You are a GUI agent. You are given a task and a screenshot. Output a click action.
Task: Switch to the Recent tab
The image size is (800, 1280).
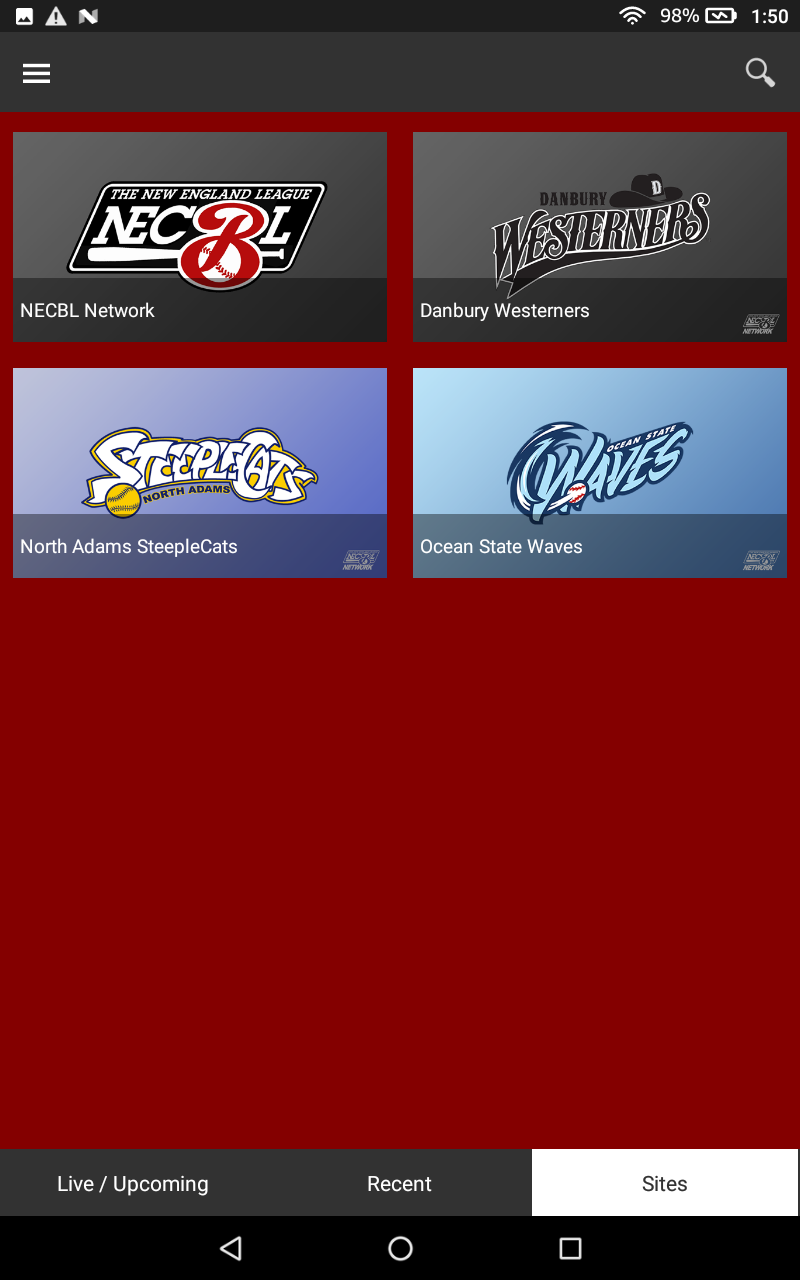pos(399,1183)
